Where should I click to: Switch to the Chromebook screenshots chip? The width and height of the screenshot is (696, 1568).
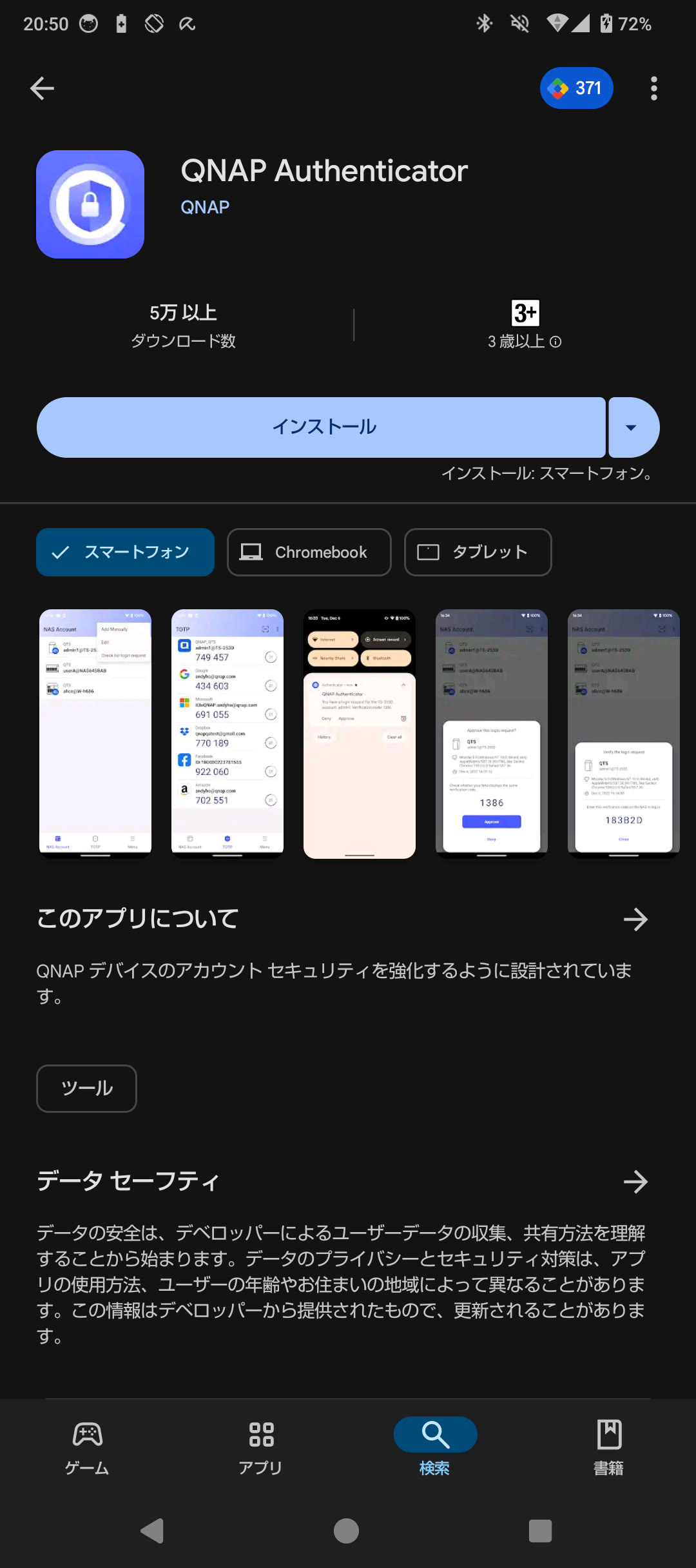[x=309, y=552]
